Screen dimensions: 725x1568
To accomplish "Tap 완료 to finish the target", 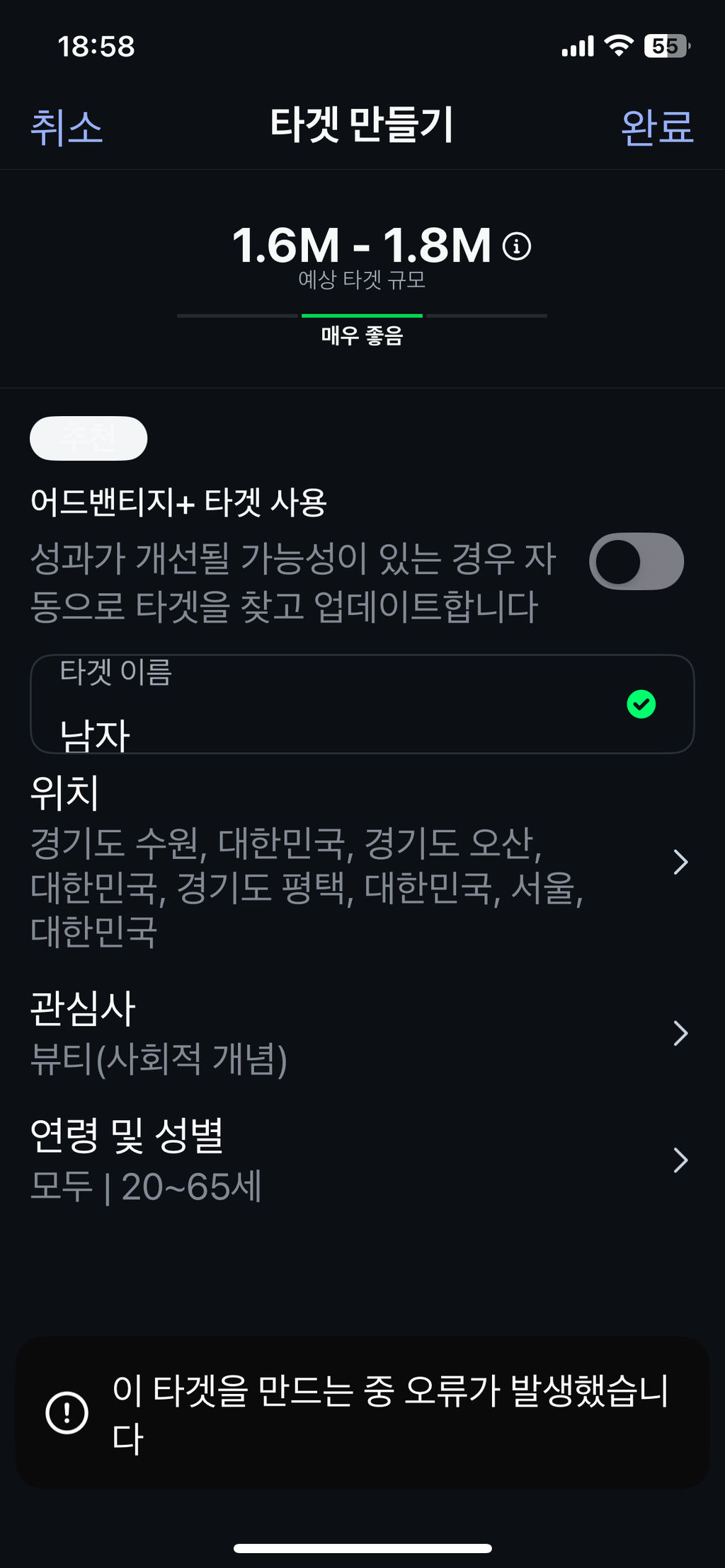I will click(657, 127).
